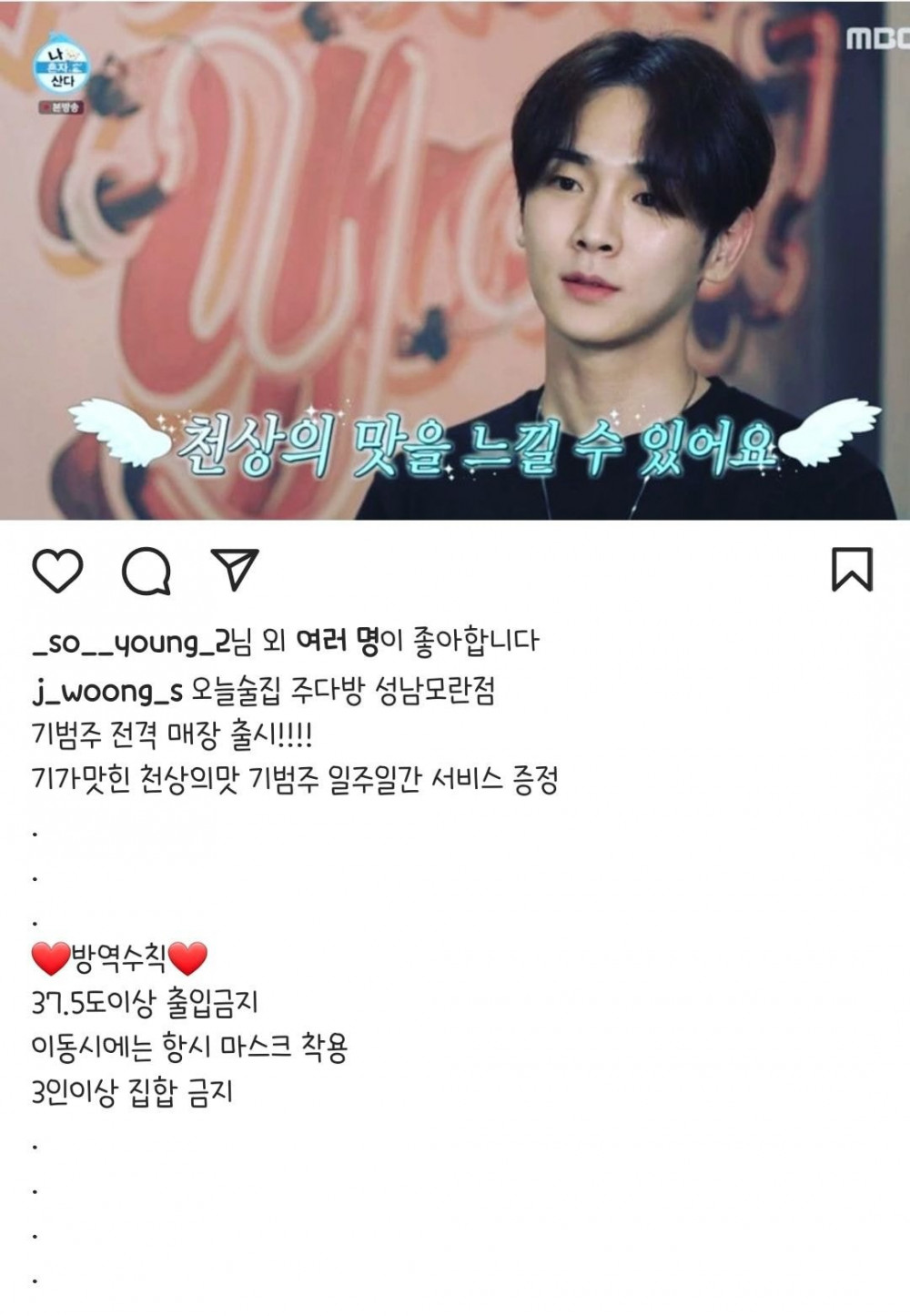910x1316 pixels.
Task: Share the post via the paper plane icon
Action: [235, 570]
